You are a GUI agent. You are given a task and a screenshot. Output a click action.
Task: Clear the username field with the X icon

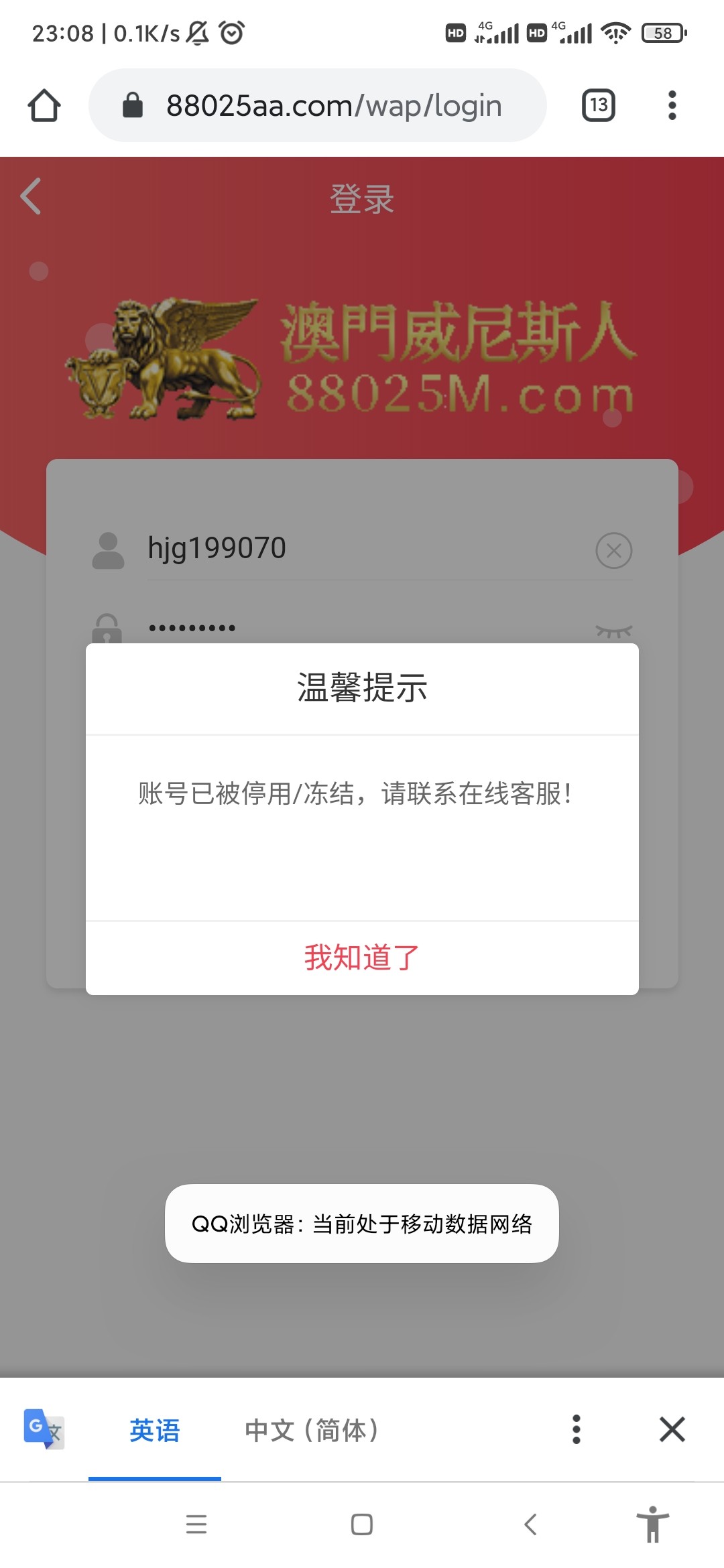point(614,550)
